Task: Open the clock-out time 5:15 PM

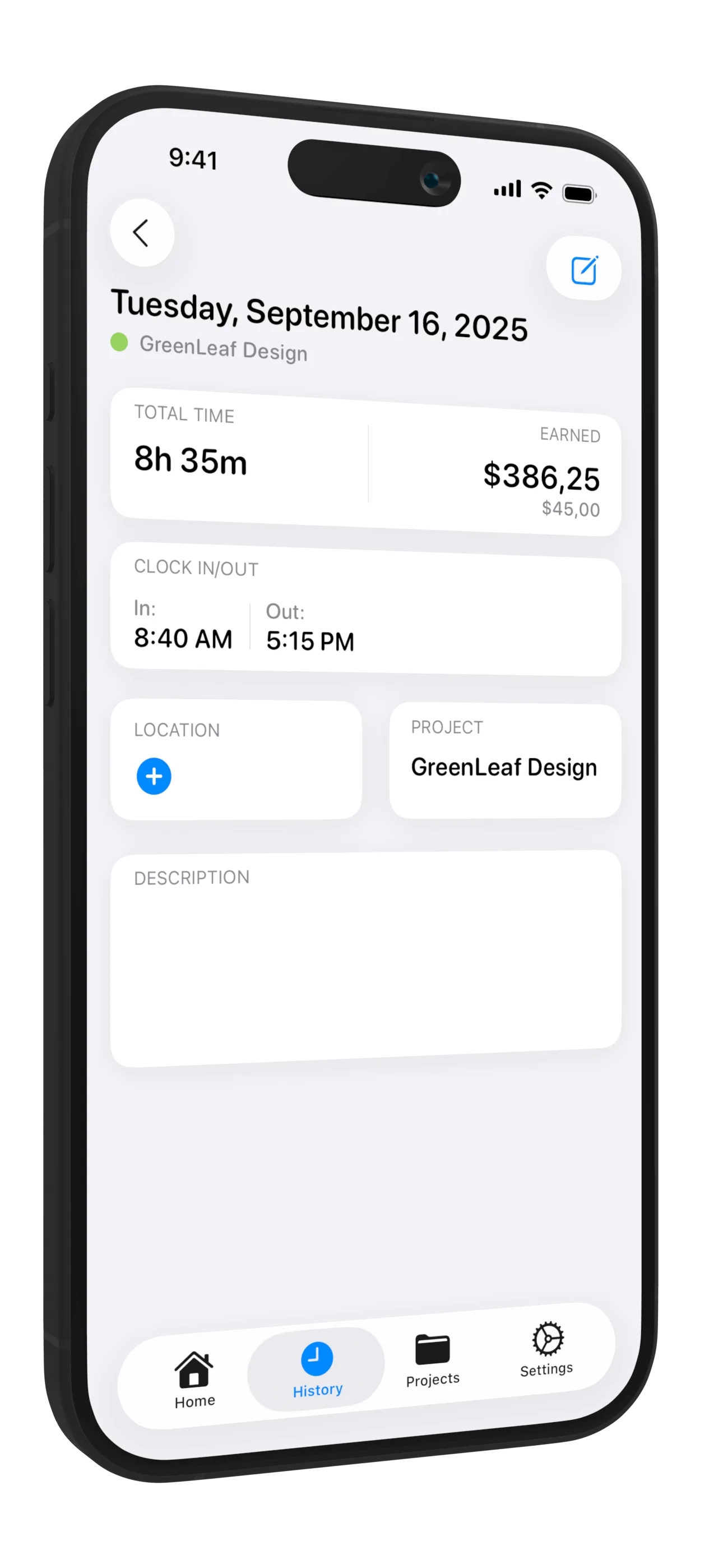Action: coord(310,640)
